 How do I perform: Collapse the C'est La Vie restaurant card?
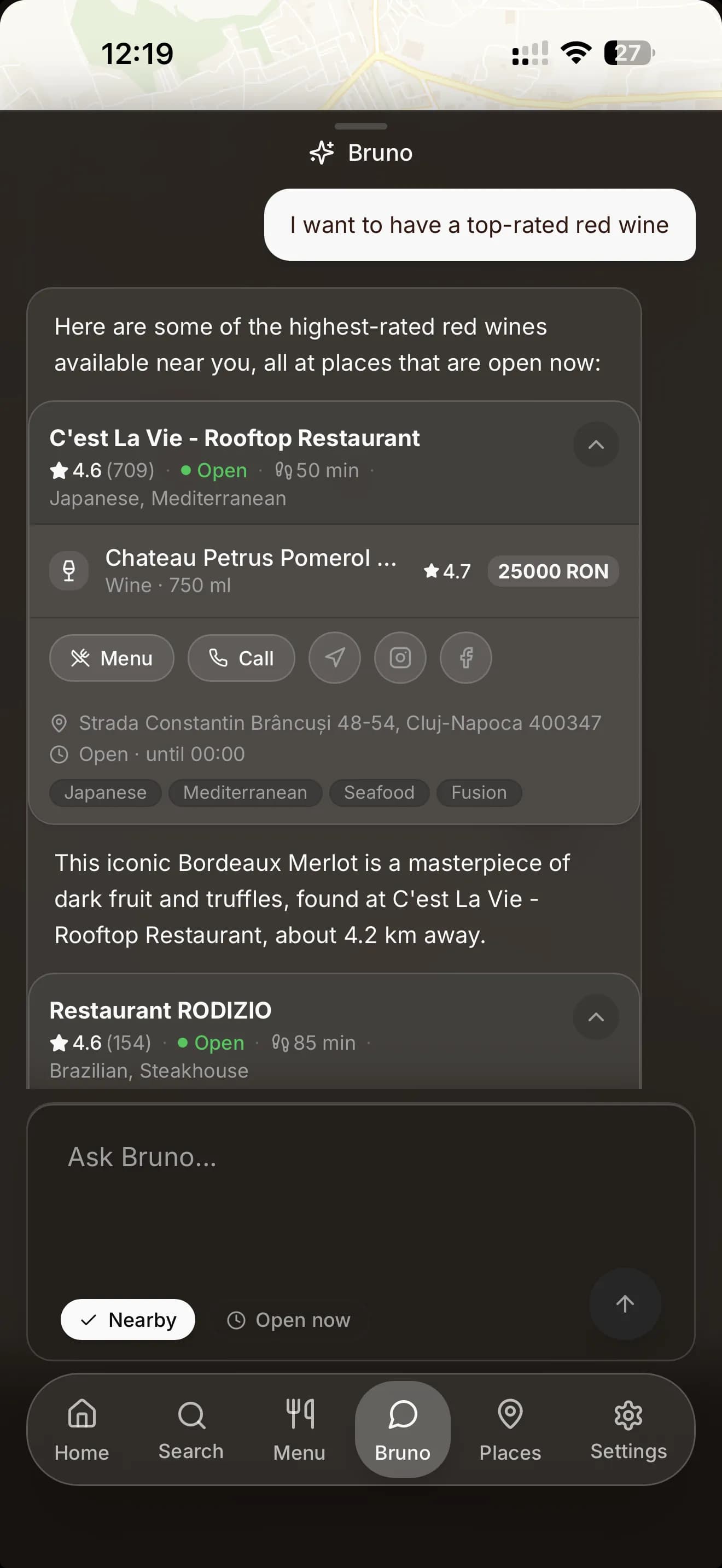[595, 445]
